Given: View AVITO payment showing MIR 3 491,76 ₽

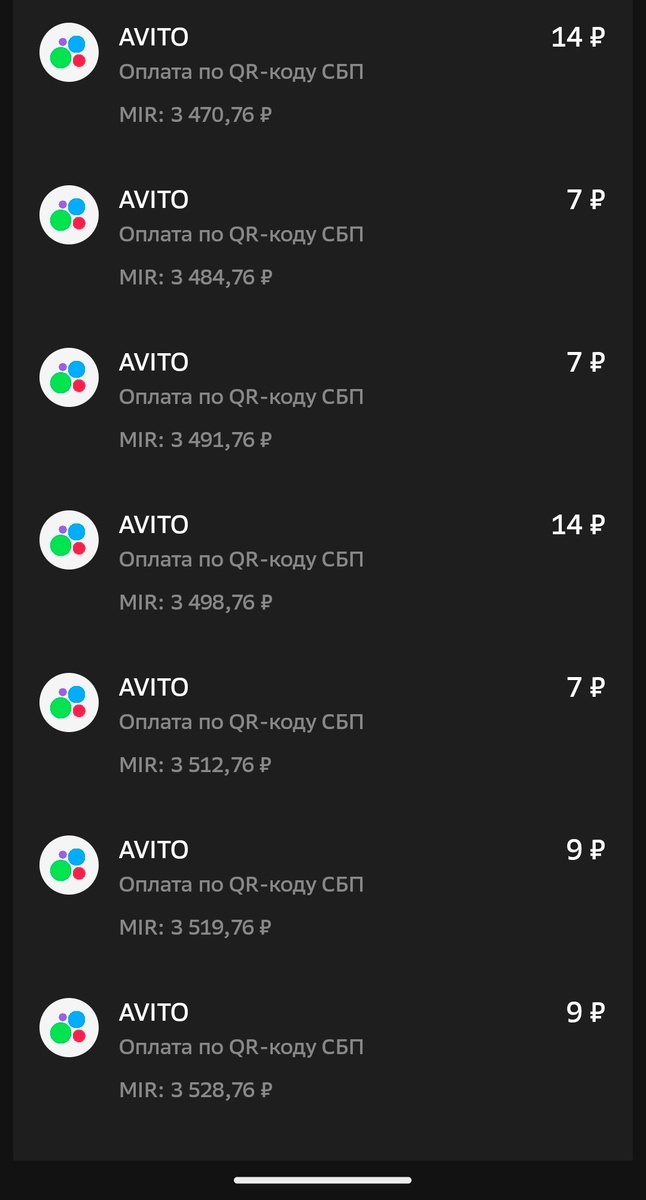Looking at the screenshot, I should click(x=322, y=399).
